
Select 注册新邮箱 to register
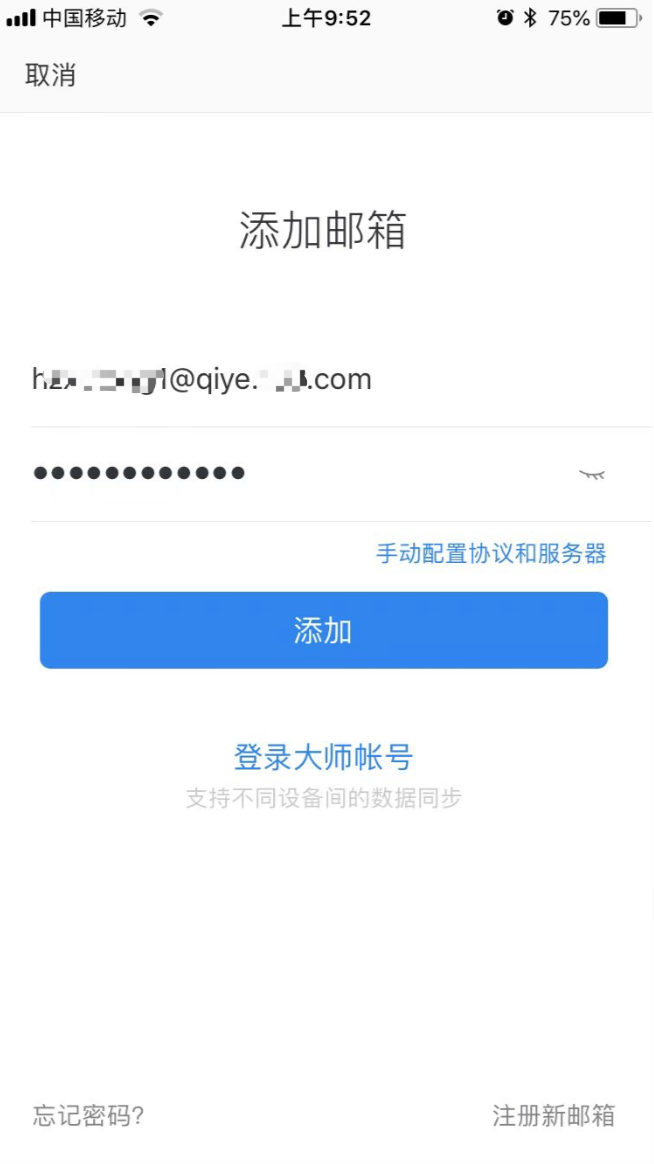553,1115
